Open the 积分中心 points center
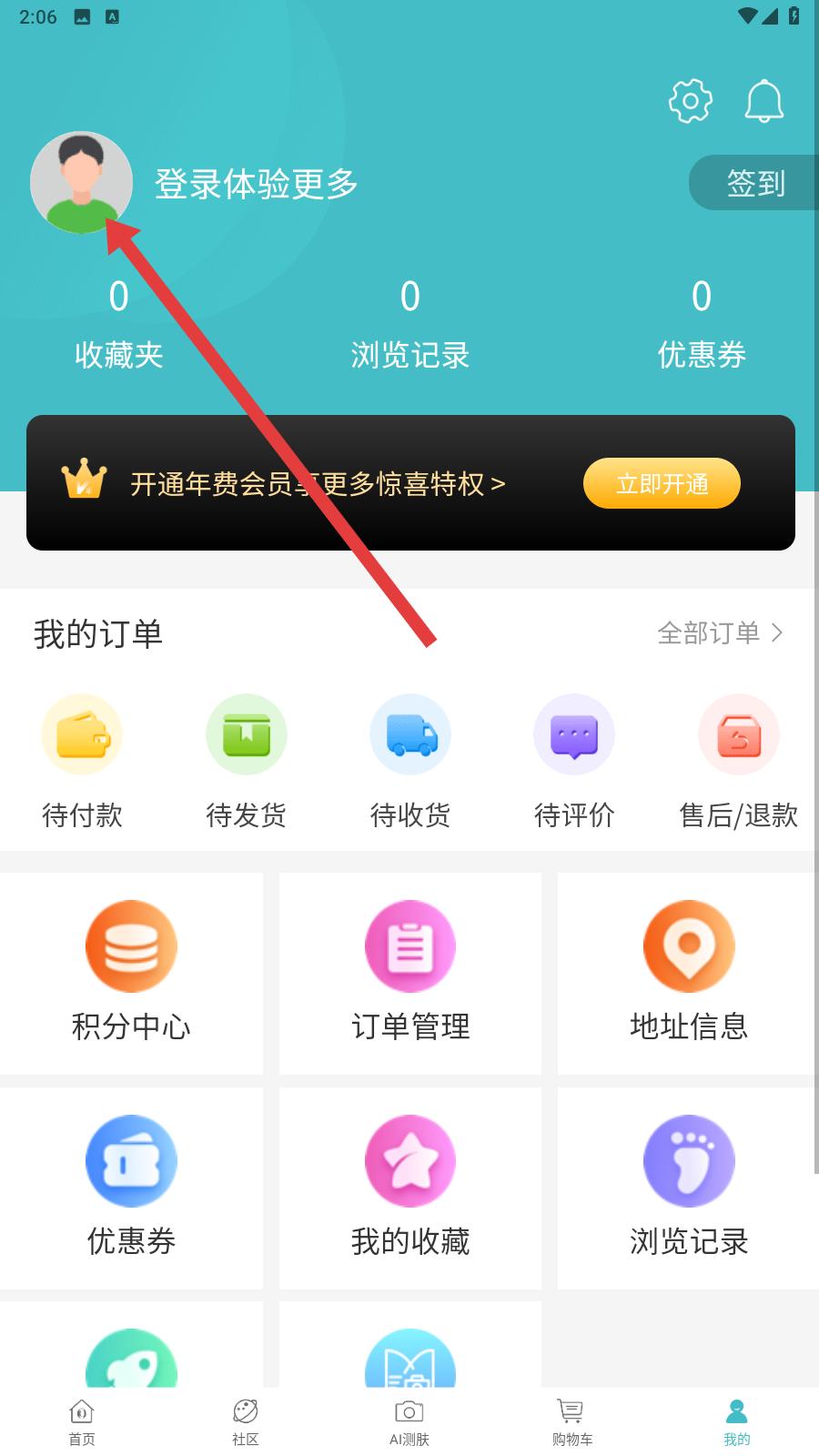 point(131,973)
